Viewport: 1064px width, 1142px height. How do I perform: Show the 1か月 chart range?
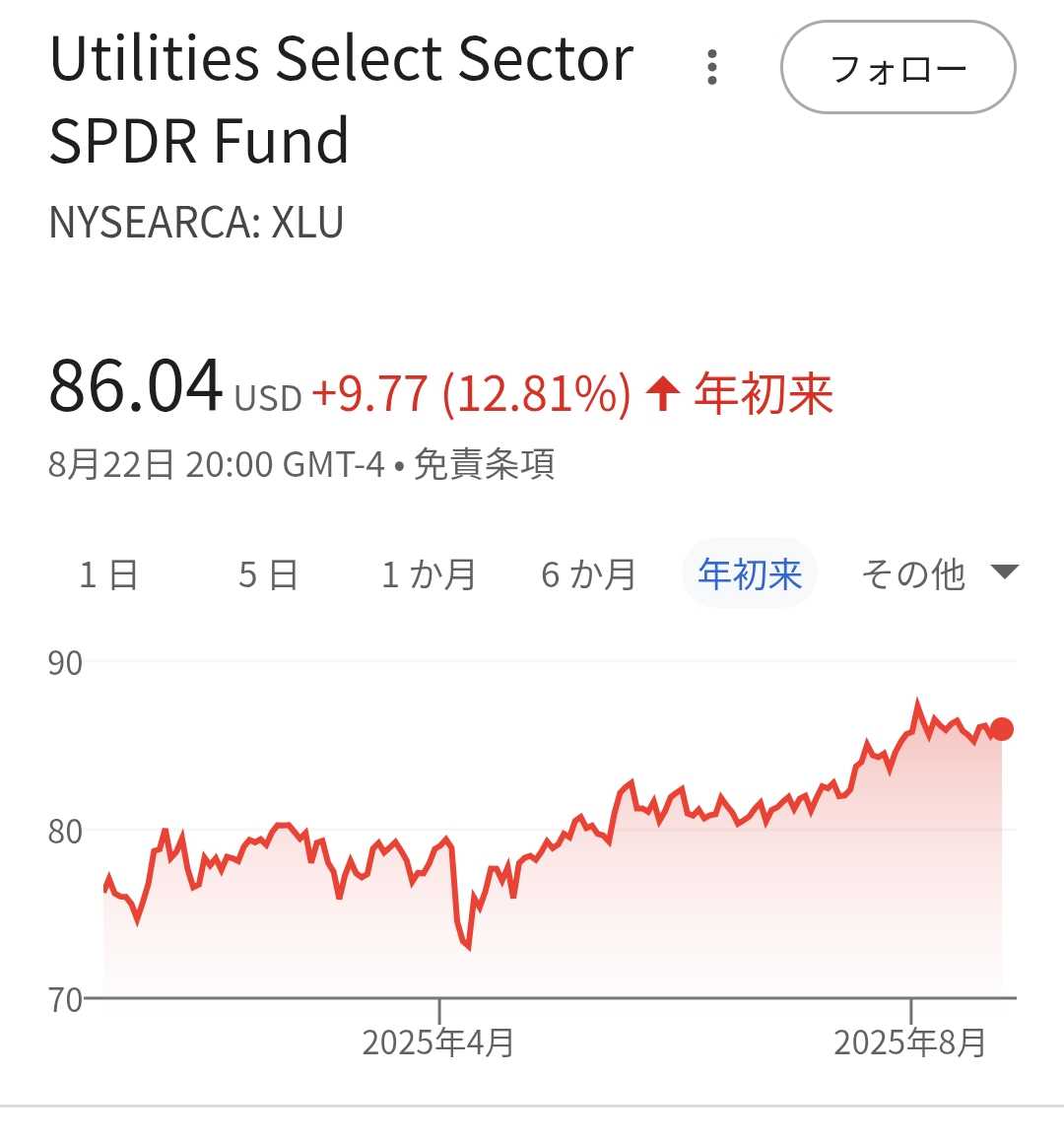429,573
